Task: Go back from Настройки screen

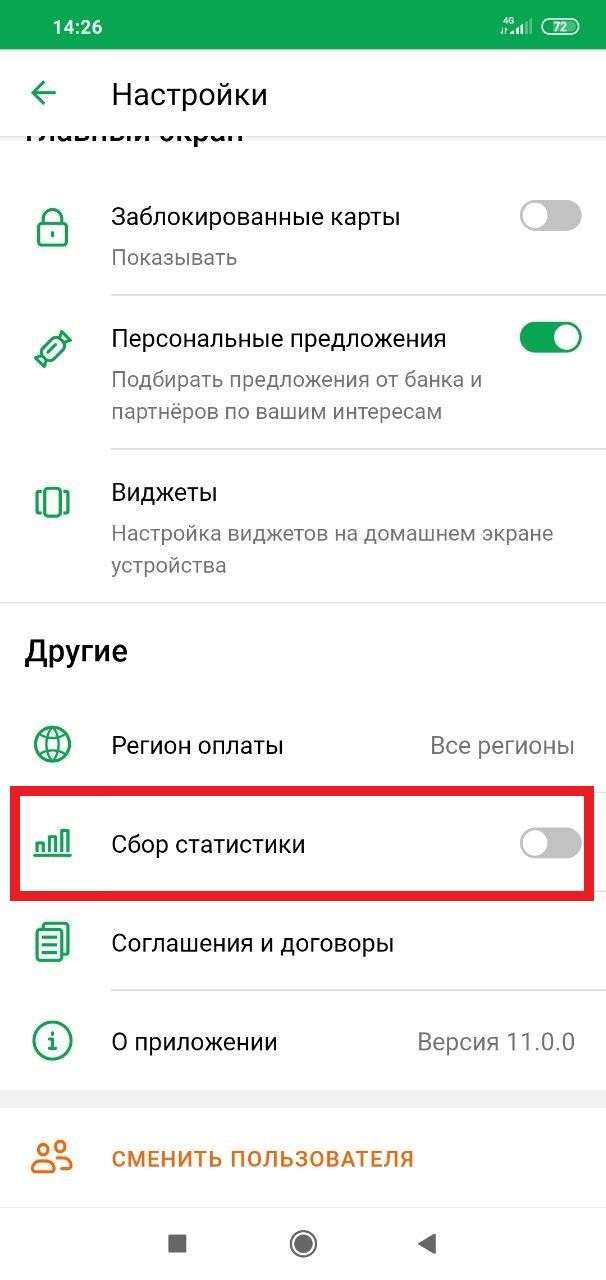Action: coord(43,94)
